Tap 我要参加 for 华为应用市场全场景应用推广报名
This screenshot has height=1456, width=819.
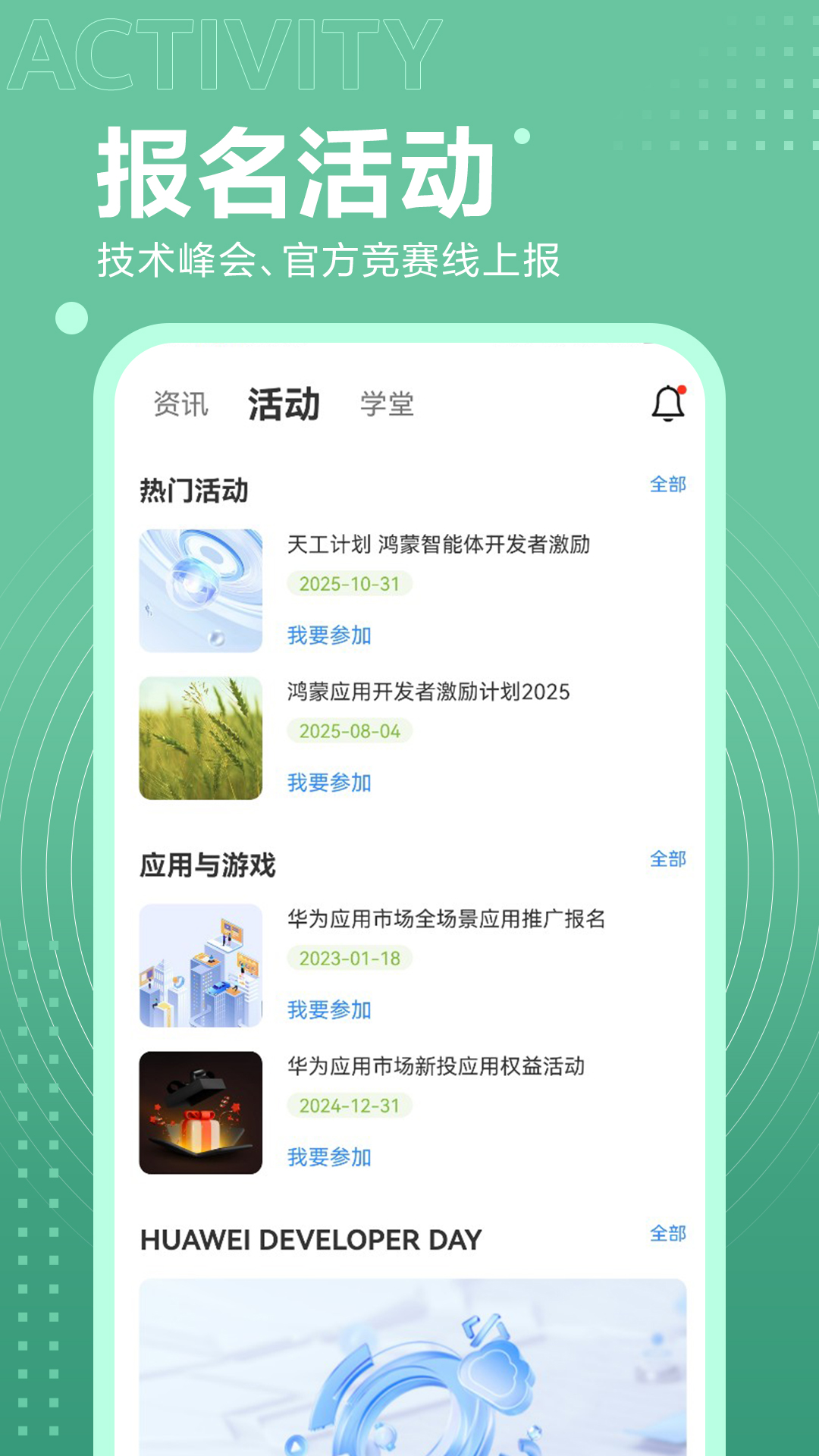pos(328,1009)
